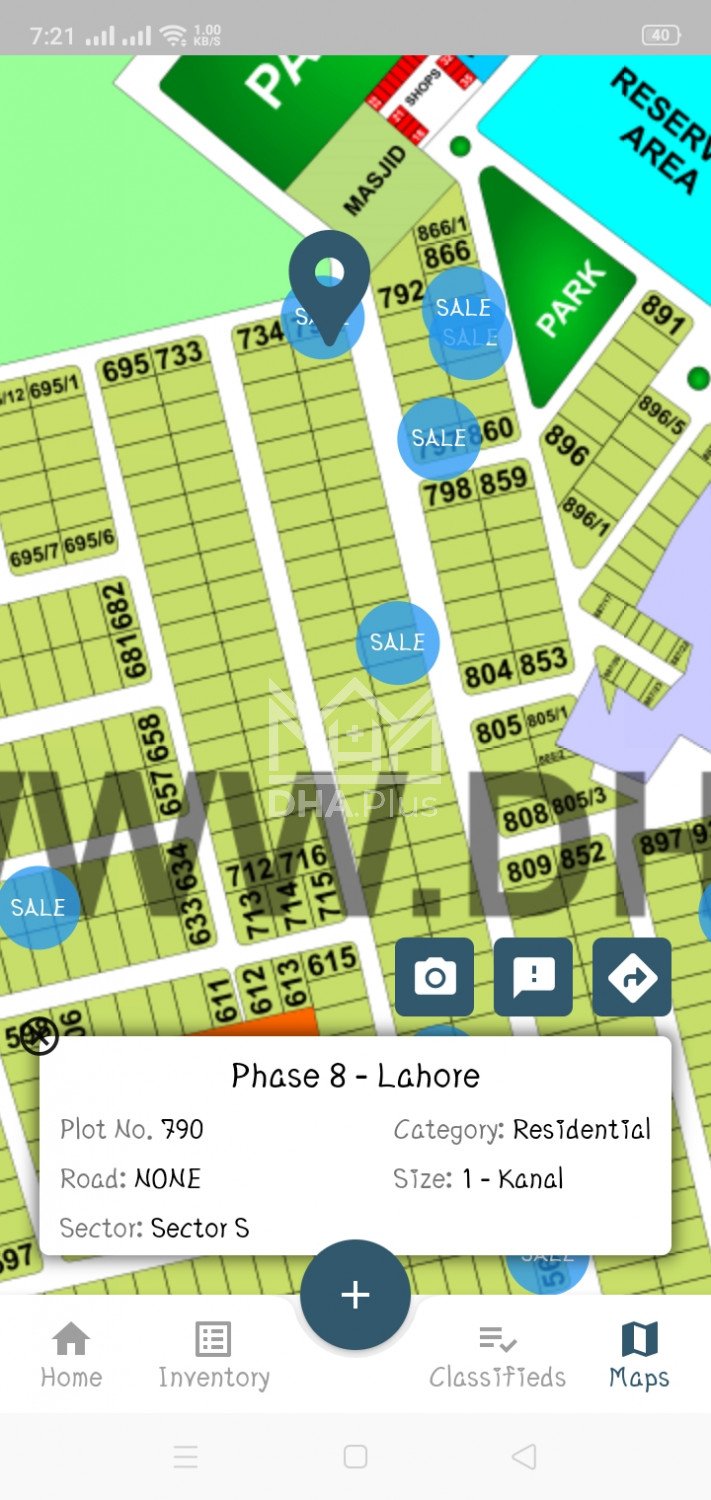This screenshot has height=1500, width=711.
Task: Open the Classifieds tab
Action: (x=497, y=1355)
